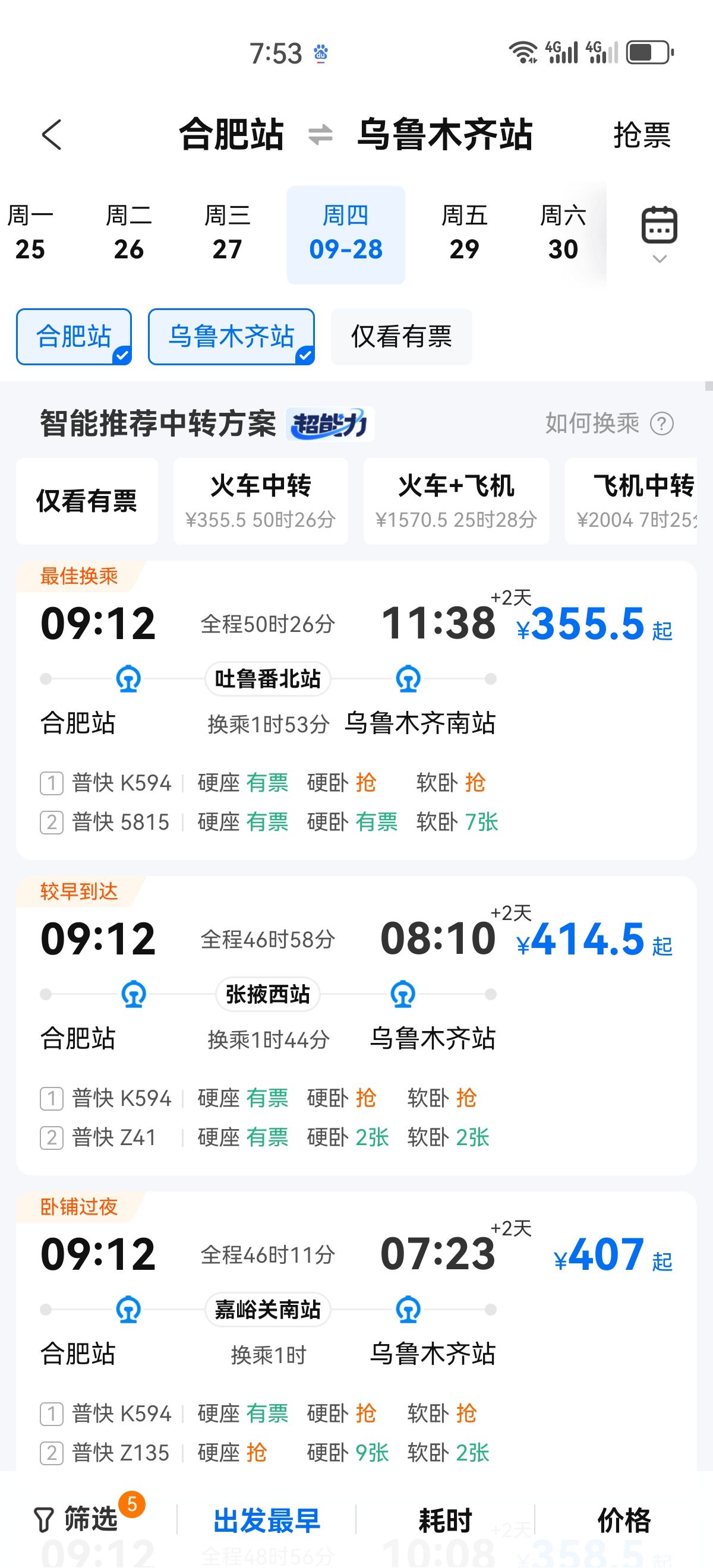Sort results by 价格
Viewport: 713px width, 1568px height.
click(x=623, y=1520)
